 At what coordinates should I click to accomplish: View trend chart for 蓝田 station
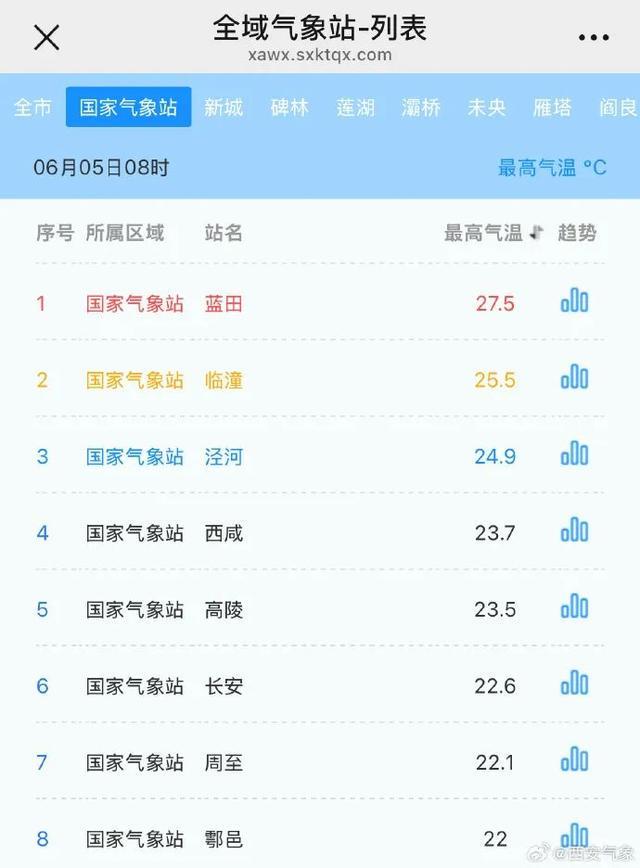tap(574, 302)
